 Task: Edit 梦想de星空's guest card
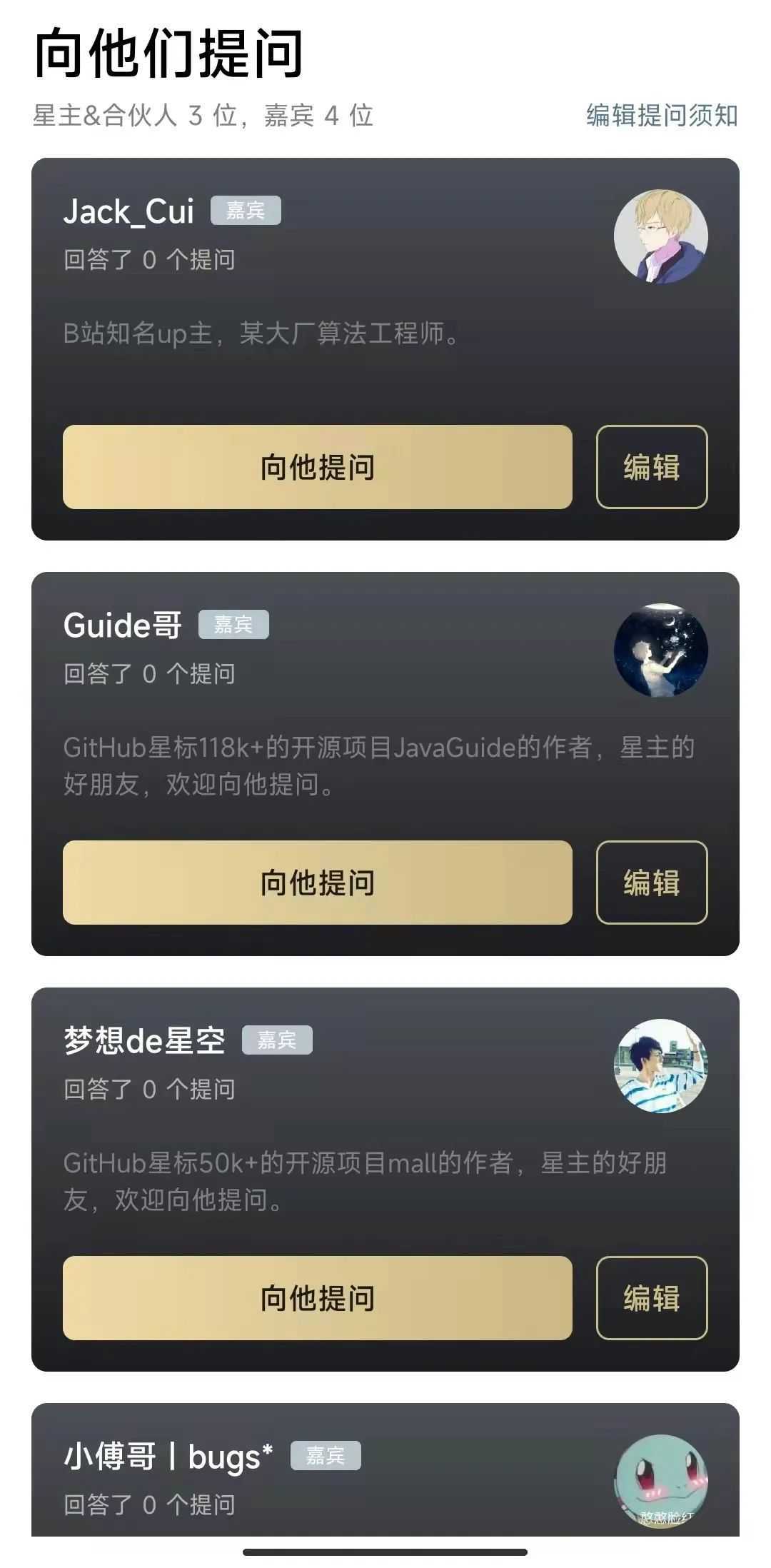(651, 1298)
